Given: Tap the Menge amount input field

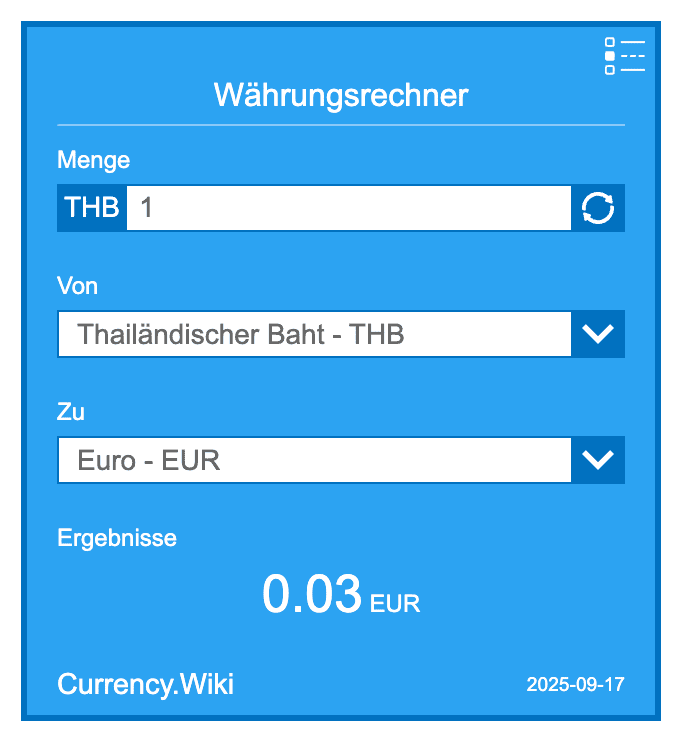Looking at the screenshot, I should point(348,208).
